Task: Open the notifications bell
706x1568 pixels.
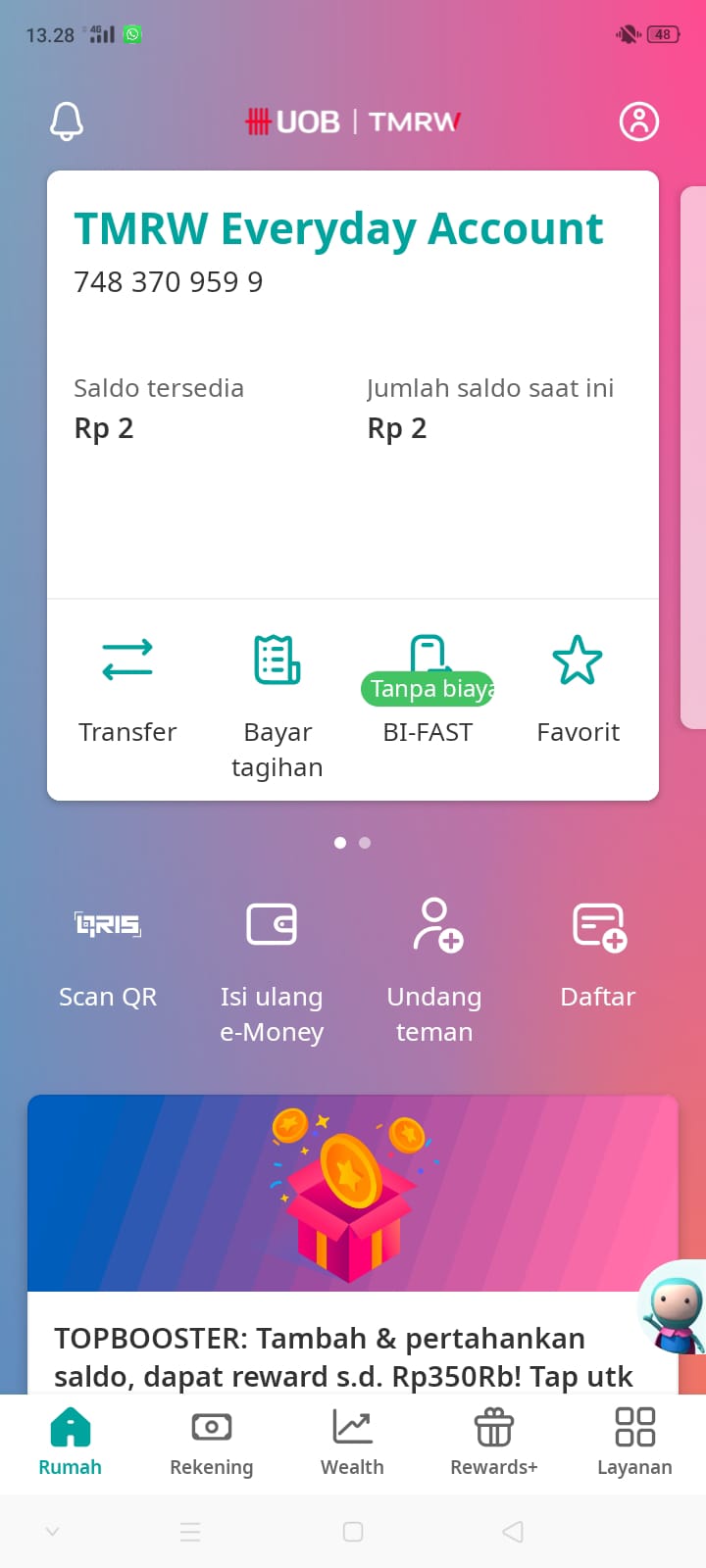Action: 67,122
